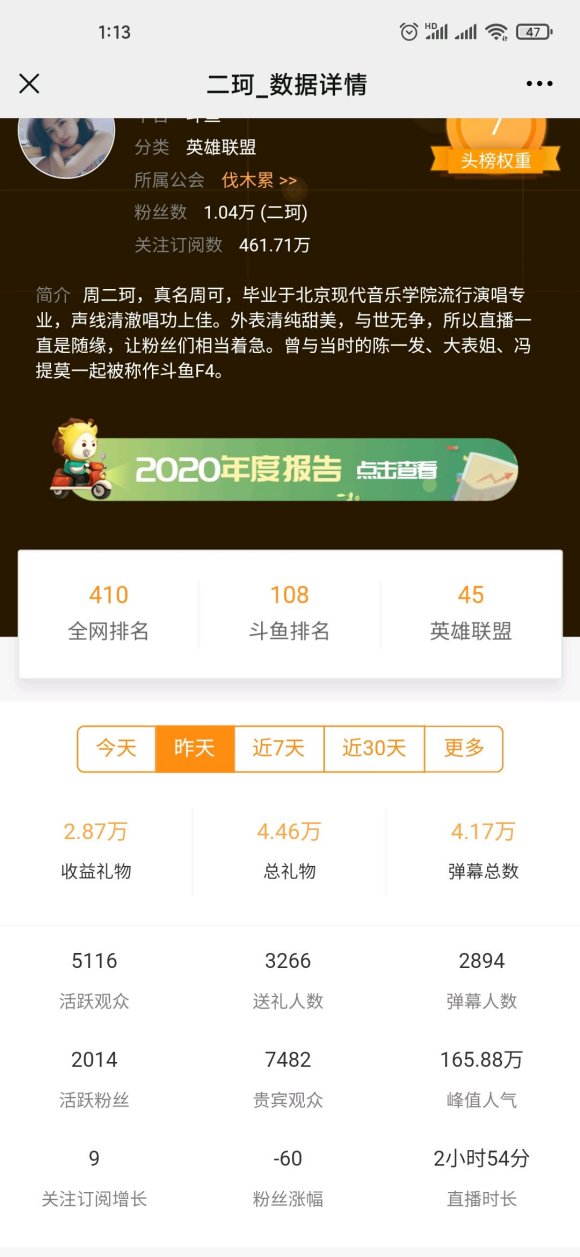Show data for 近7天

click(x=279, y=749)
